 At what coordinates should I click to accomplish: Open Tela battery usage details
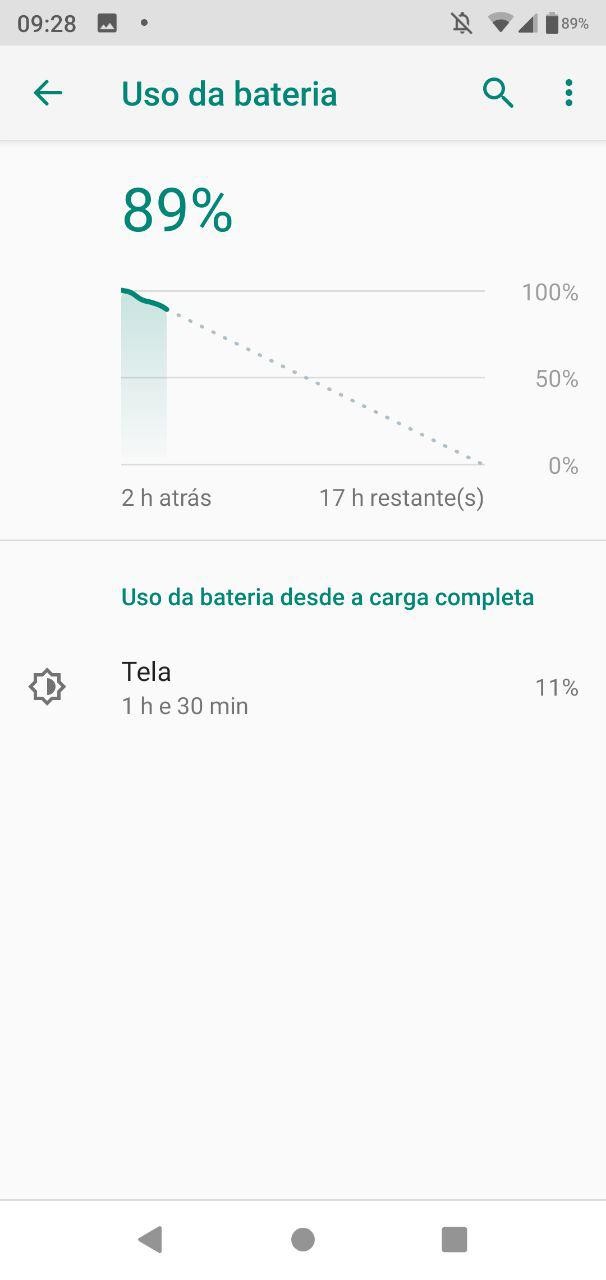[x=302, y=688]
